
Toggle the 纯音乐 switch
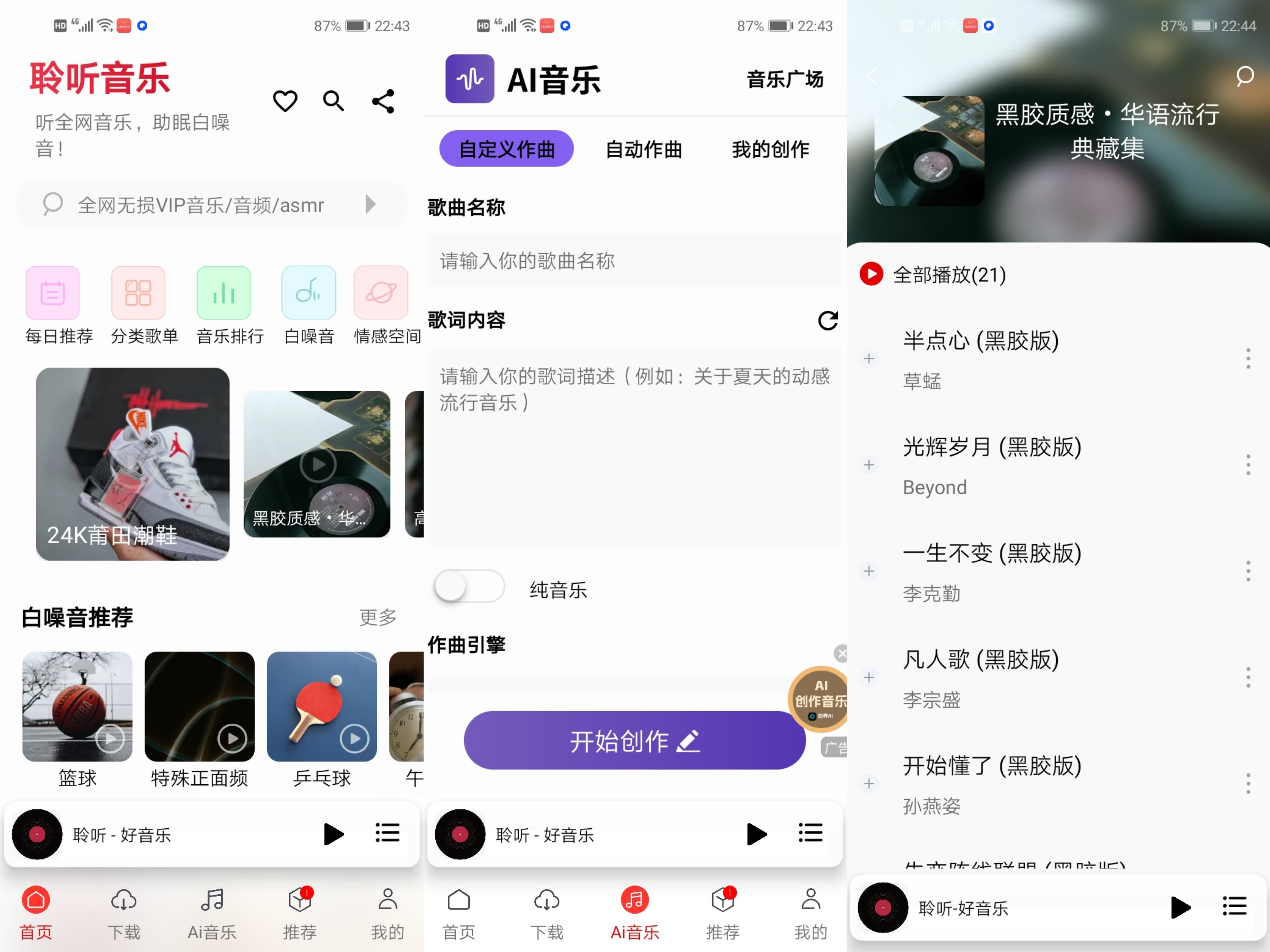[469, 586]
